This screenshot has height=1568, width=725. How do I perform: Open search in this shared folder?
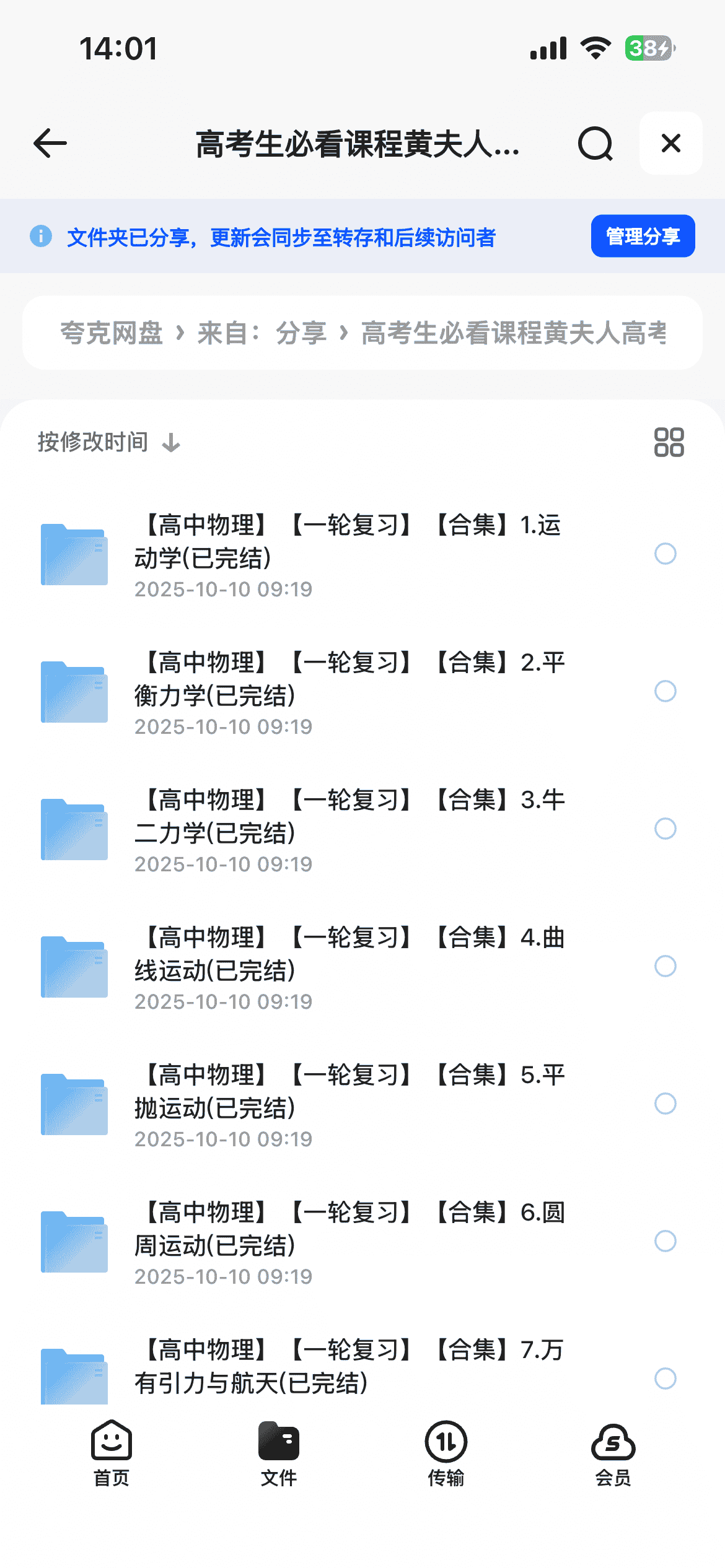595,144
